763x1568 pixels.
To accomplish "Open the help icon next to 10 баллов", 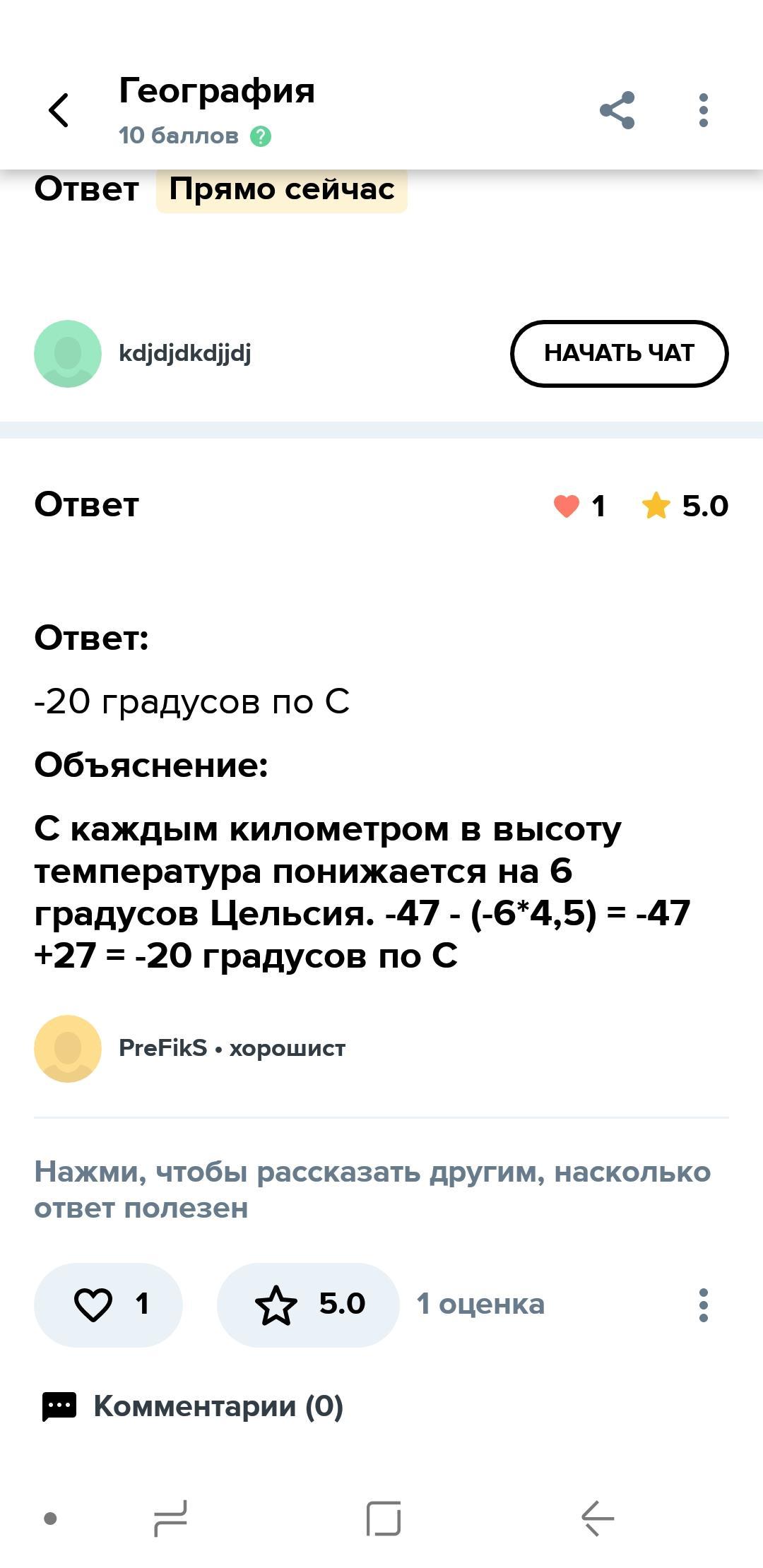I will 261,136.
